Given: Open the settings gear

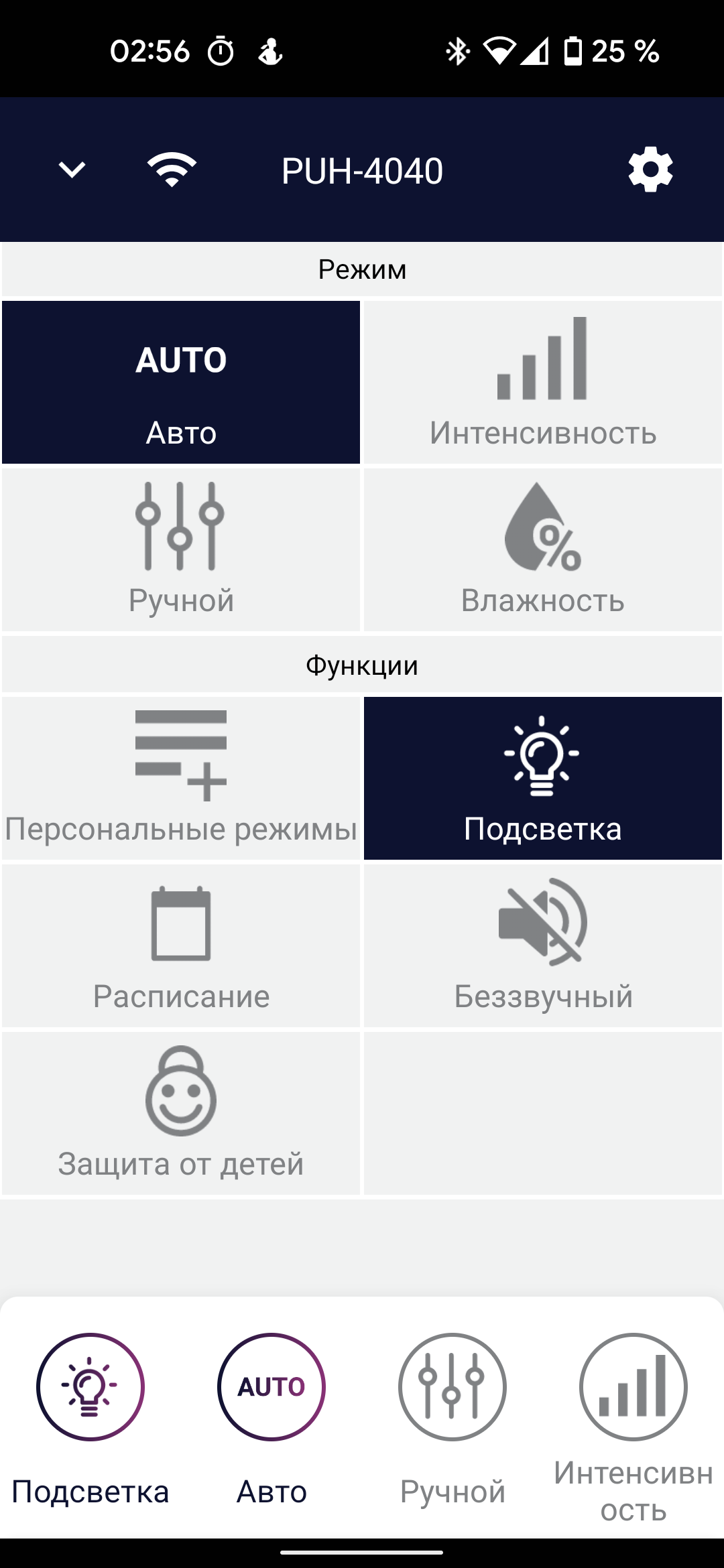Looking at the screenshot, I should 650,170.
